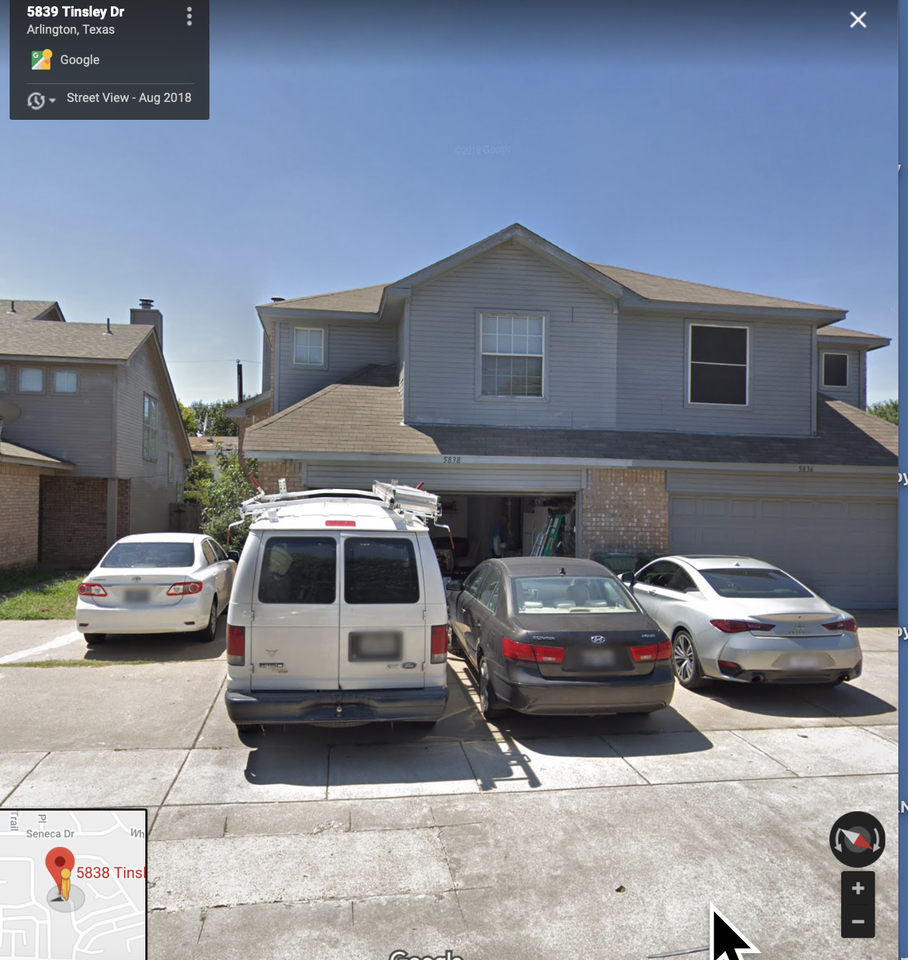Open the Street View date history dropdown
908x960 pixels.
click(x=41, y=100)
